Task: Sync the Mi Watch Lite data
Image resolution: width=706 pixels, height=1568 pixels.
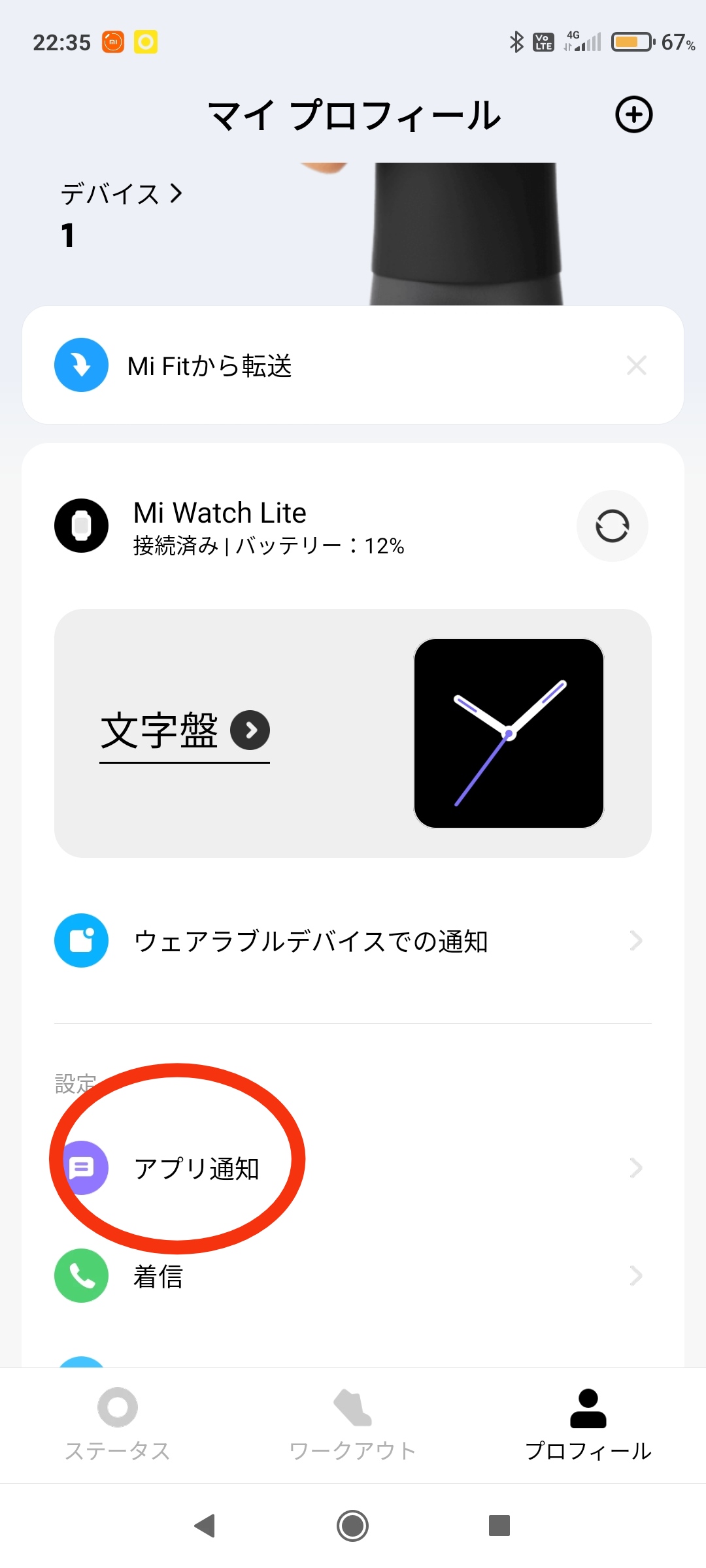Action: pos(612,526)
